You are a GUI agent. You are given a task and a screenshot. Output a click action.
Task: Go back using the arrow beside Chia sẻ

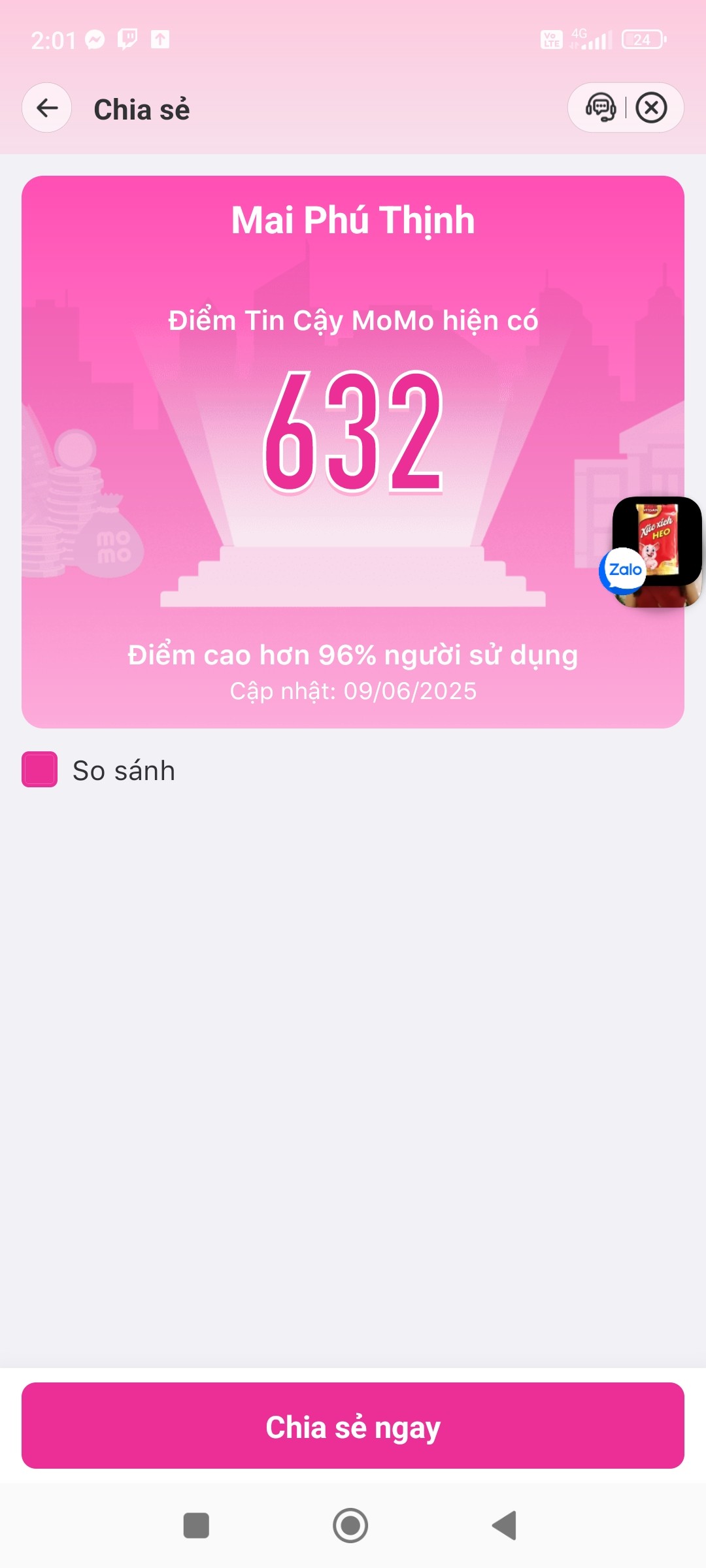46,108
